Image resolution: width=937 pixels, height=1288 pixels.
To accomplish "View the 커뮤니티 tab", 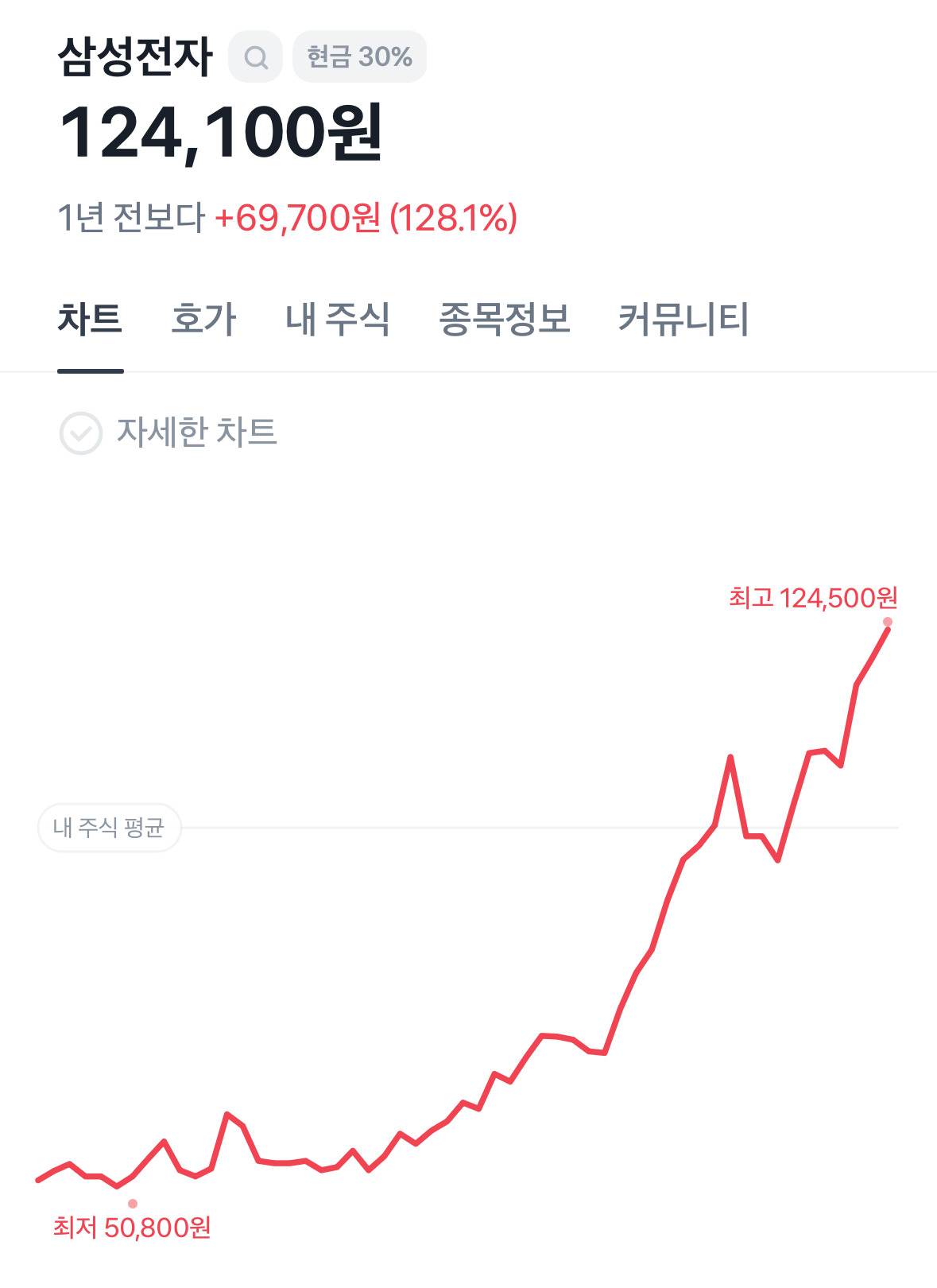I will point(683,319).
